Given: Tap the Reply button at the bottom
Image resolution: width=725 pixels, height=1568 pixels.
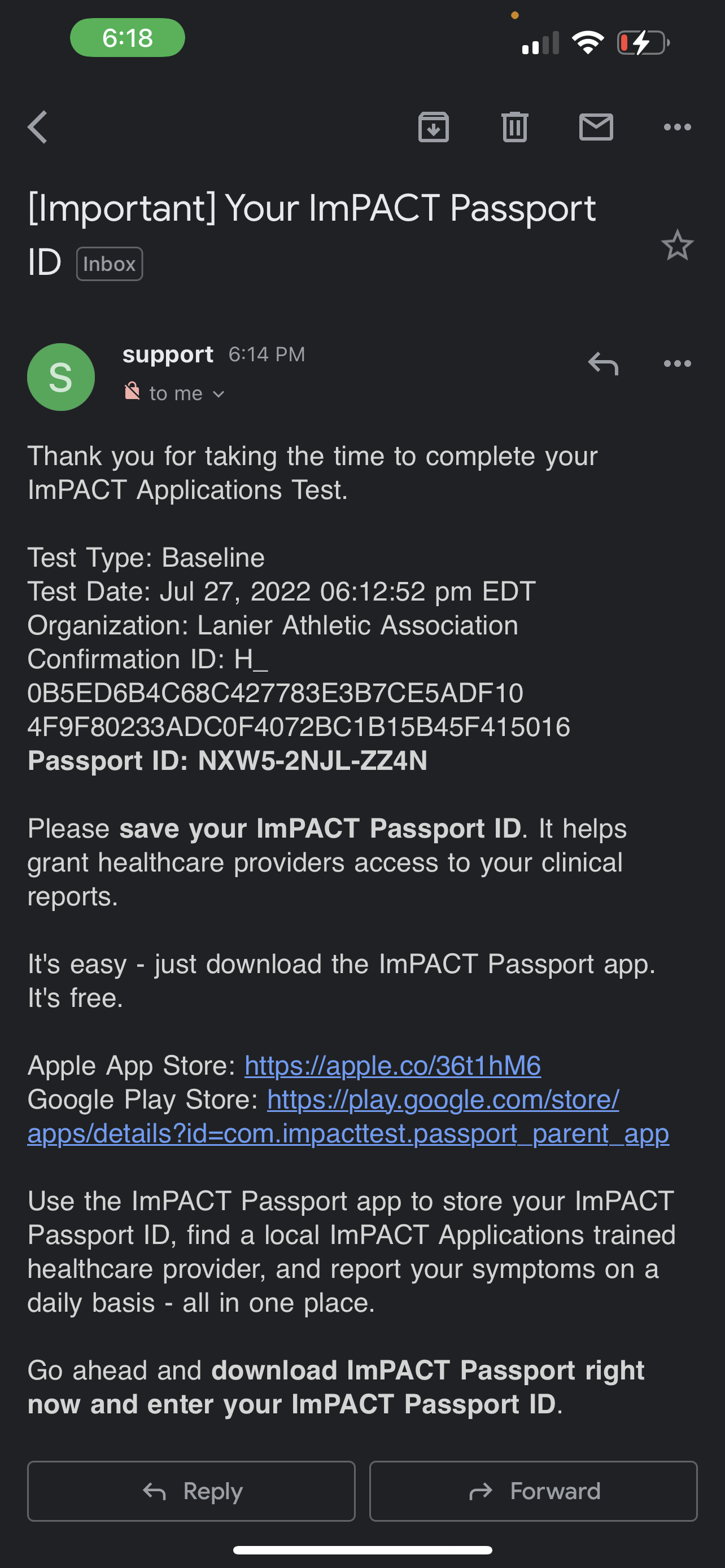Looking at the screenshot, I should click(x=191, y=1491).
